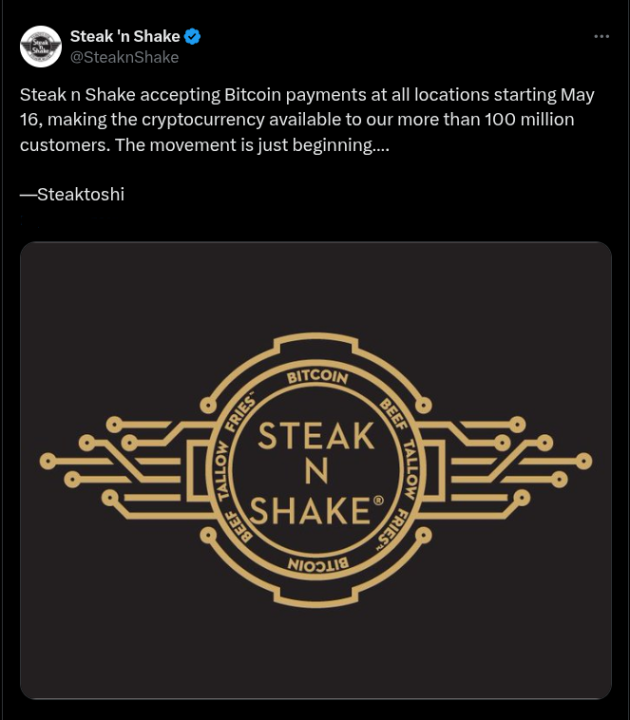Viewport: 630px width, 720px height.
Task: View the @SteaknShake handle profile
Action: coord(124,58)
